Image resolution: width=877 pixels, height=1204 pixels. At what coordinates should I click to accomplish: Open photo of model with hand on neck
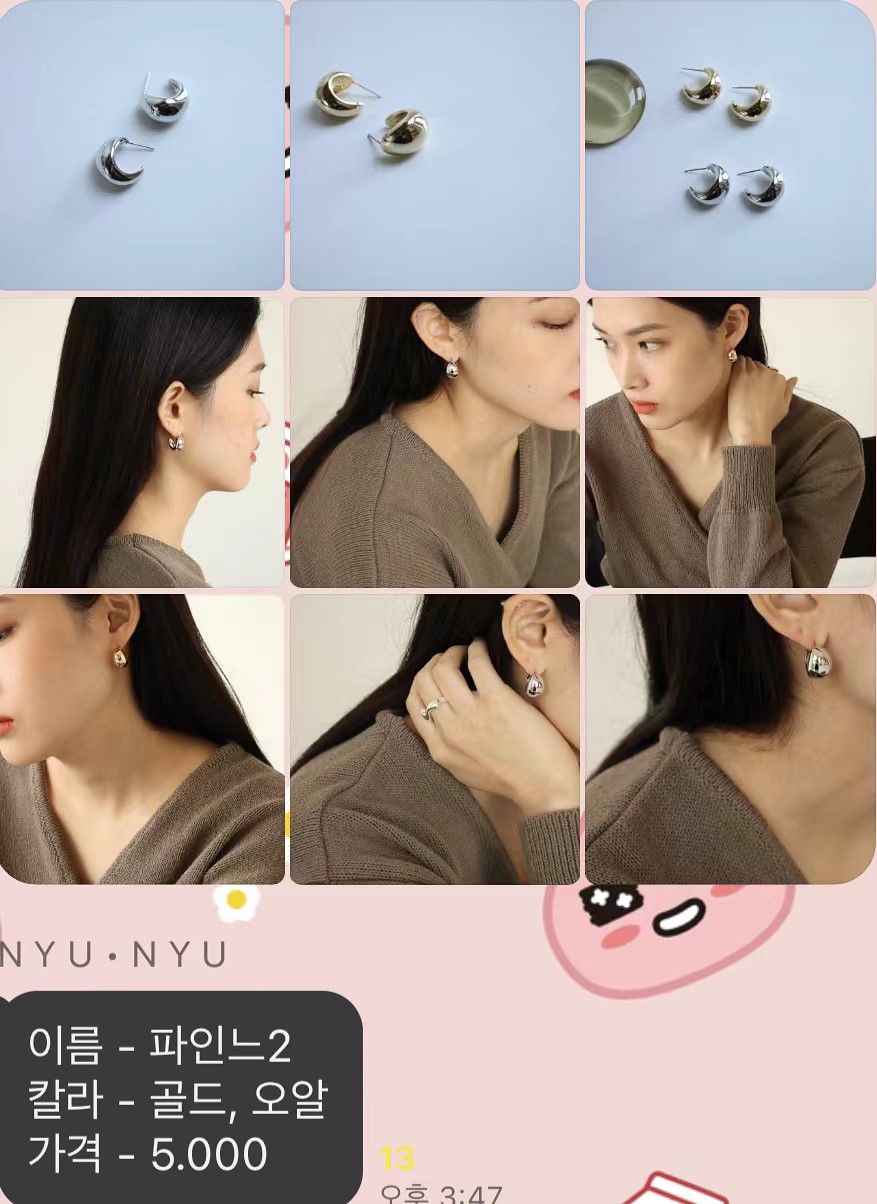click(730, 441)
